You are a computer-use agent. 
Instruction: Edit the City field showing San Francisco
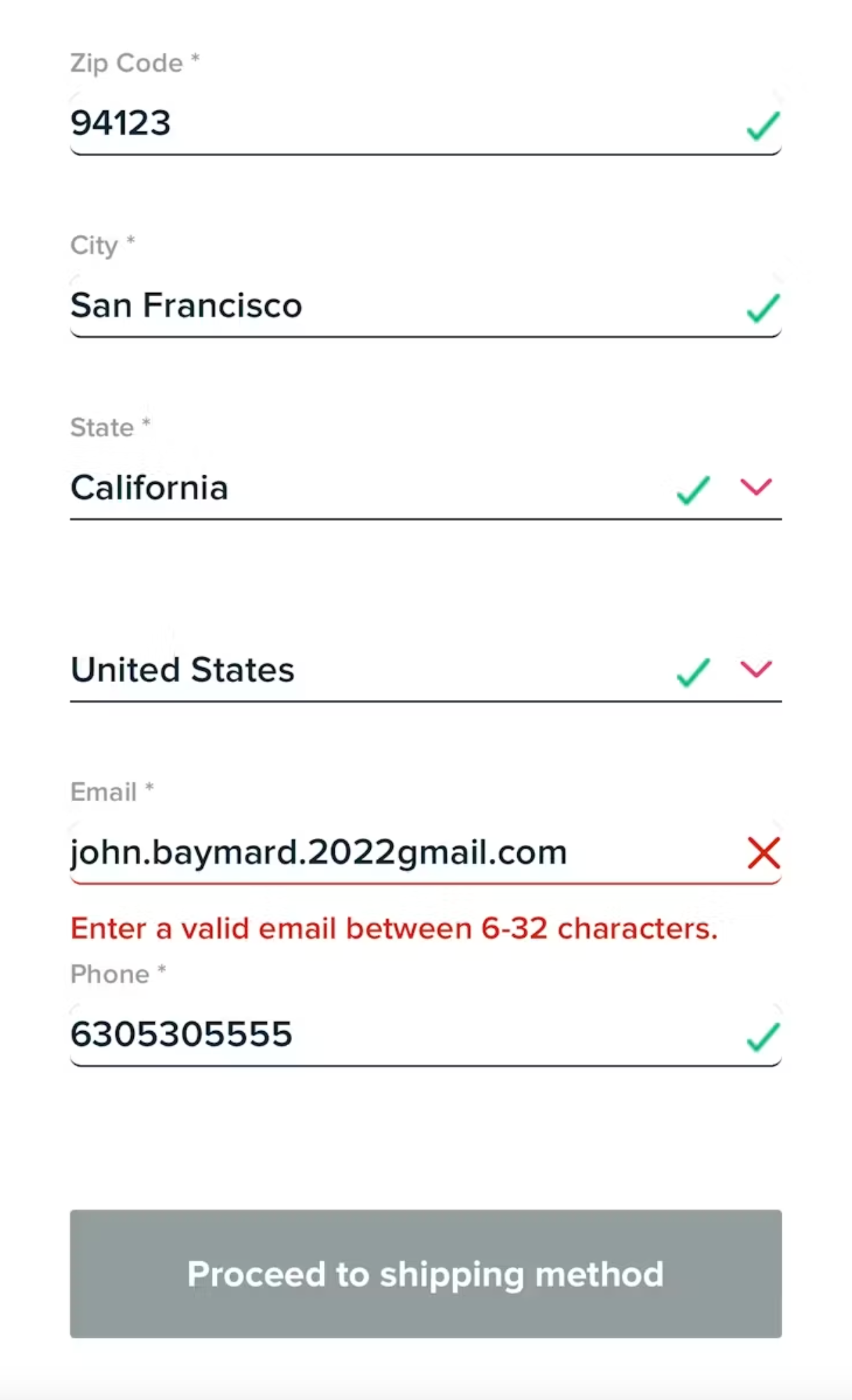pos(425,305)
